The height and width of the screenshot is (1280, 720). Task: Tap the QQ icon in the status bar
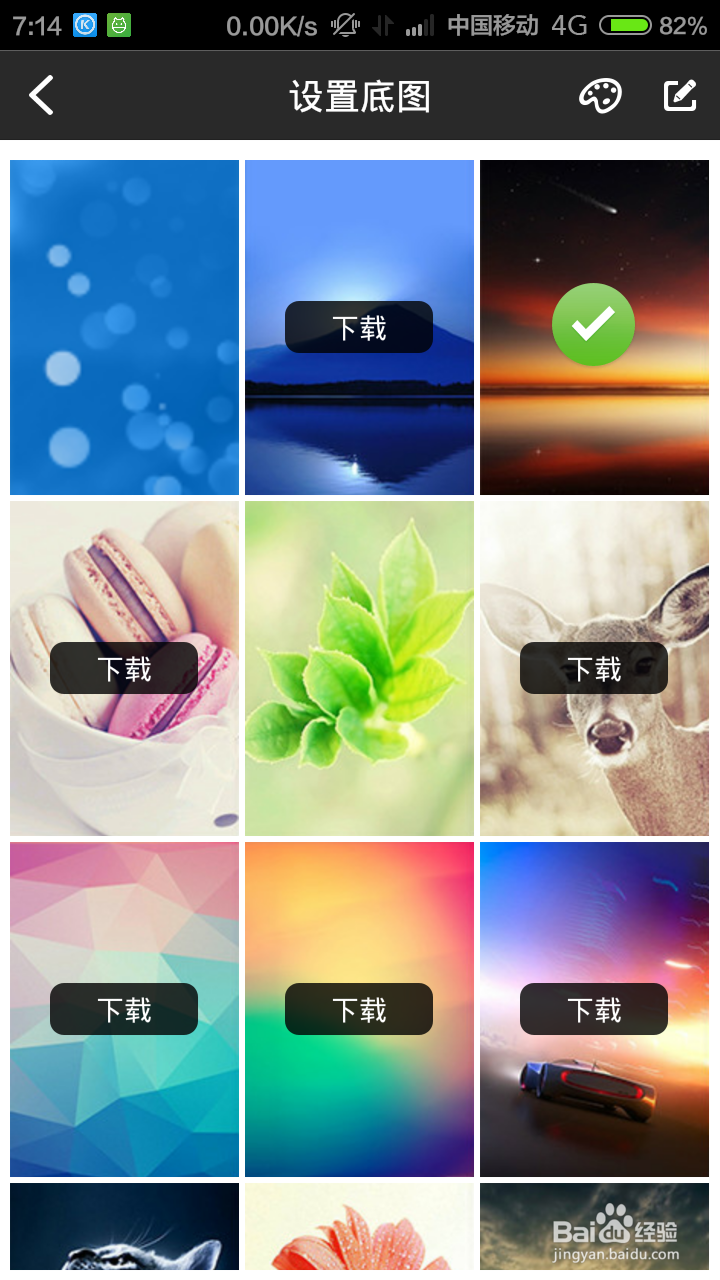[x=83, y=25]
